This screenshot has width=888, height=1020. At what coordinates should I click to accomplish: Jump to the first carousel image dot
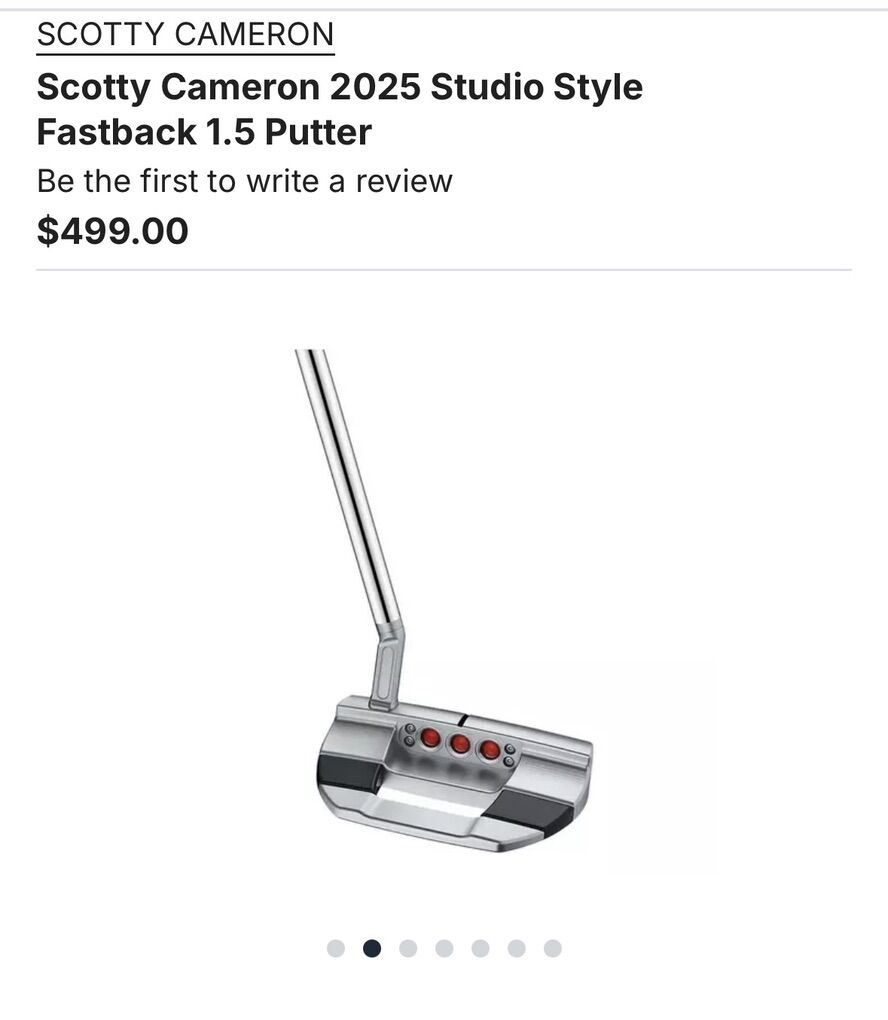pyautogui.click(x=336, y=948)
